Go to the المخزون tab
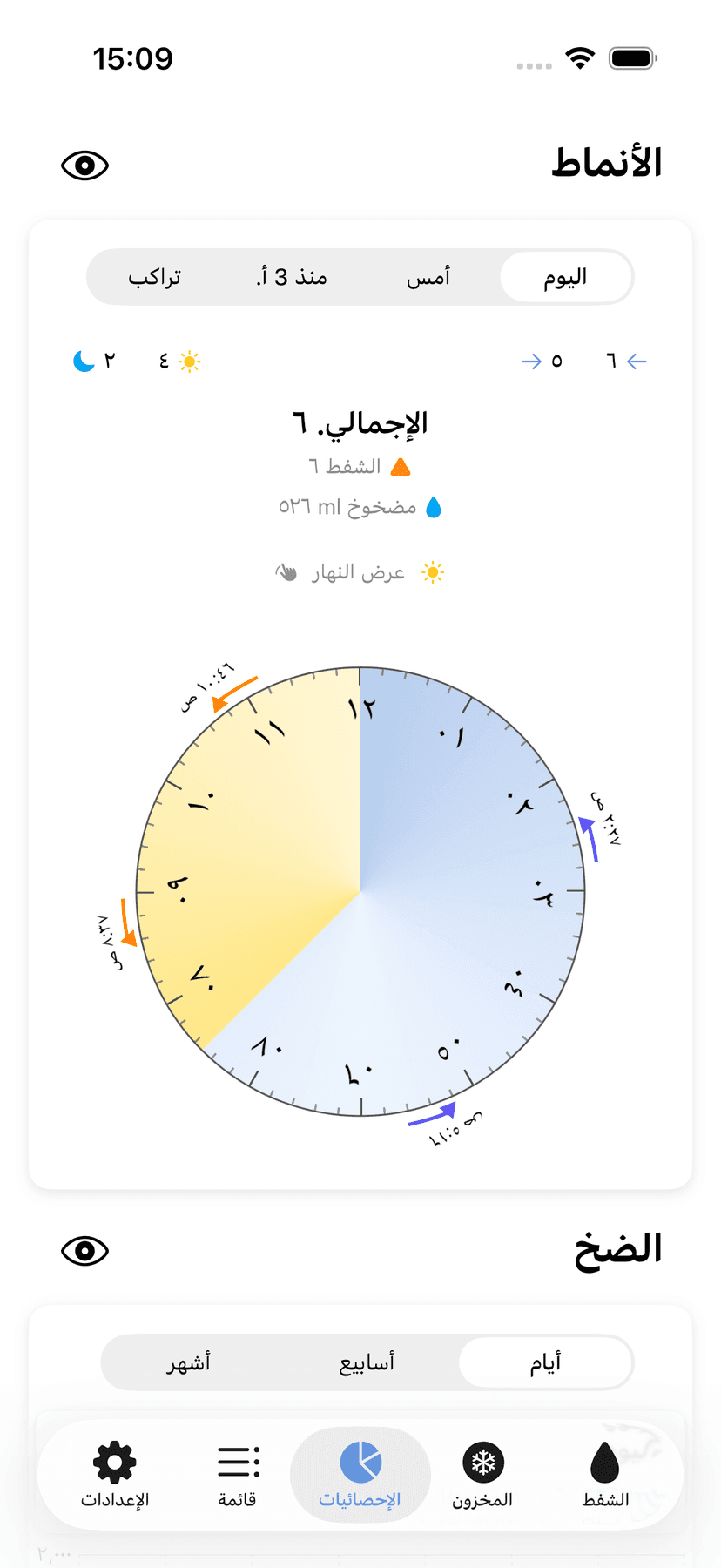This screenshot has height=1568, width=721. tap(482, 1474)
